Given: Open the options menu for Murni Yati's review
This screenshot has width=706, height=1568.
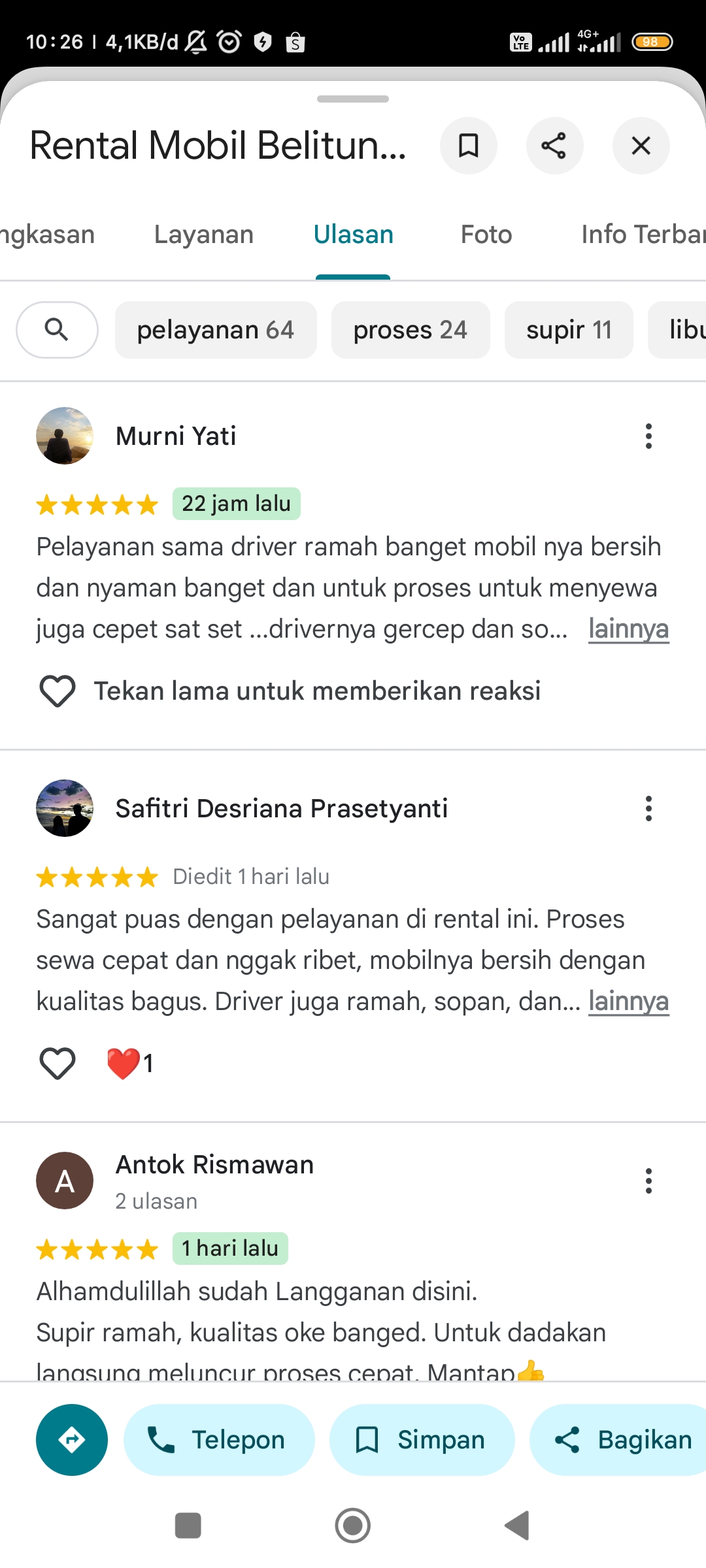Looking at the screenshot, I should 648,436.
